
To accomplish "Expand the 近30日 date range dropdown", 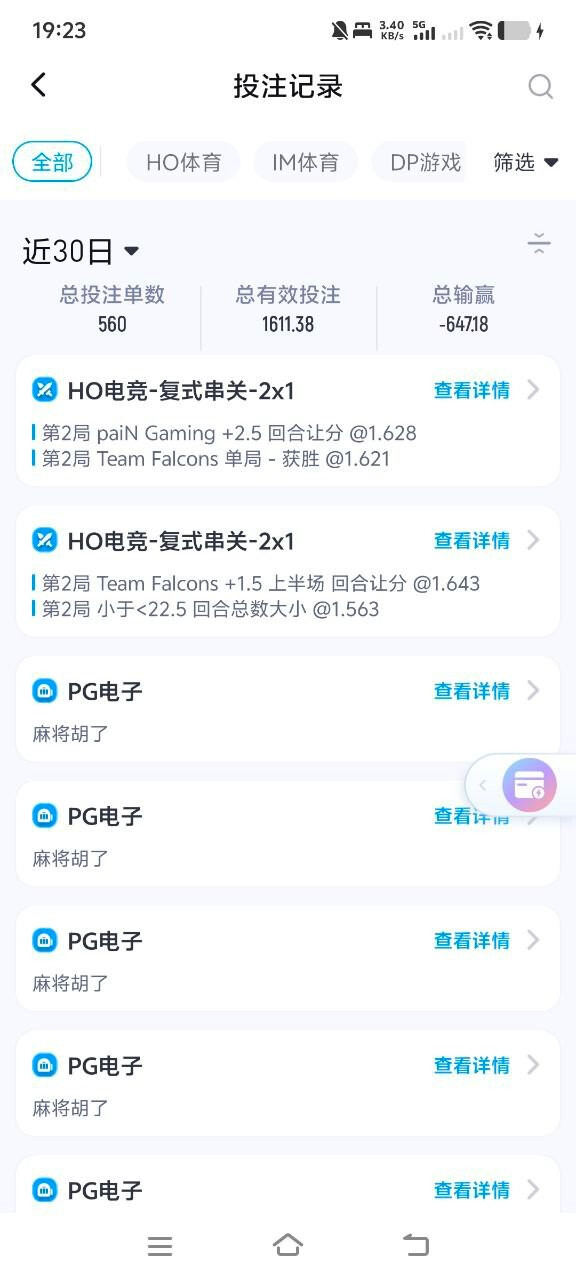I will coord(81,251).
